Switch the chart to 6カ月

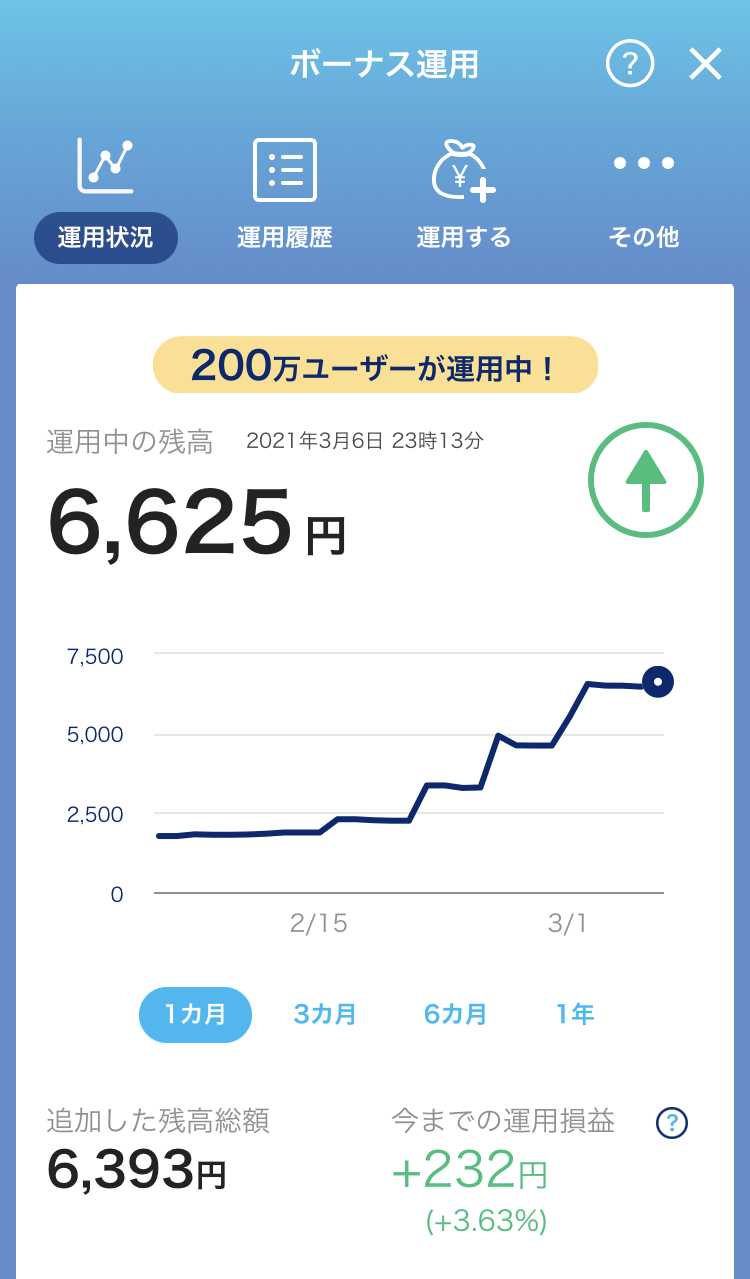pos(455,1014)
